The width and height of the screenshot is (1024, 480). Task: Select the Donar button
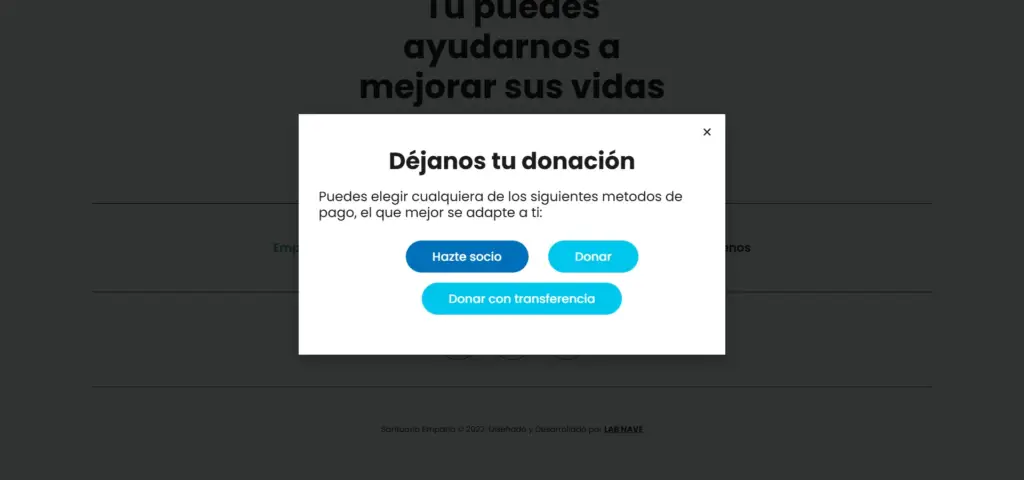pyautogui.click(x=593, y=257)
